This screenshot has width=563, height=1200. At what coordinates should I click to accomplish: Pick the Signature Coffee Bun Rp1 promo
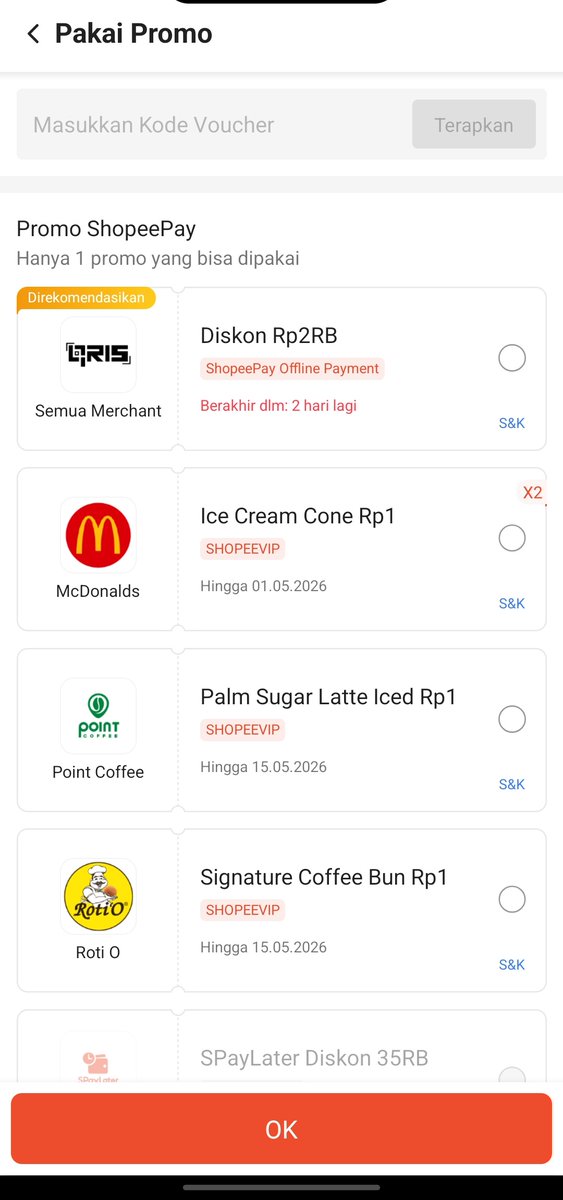click(x=512, y=899)
